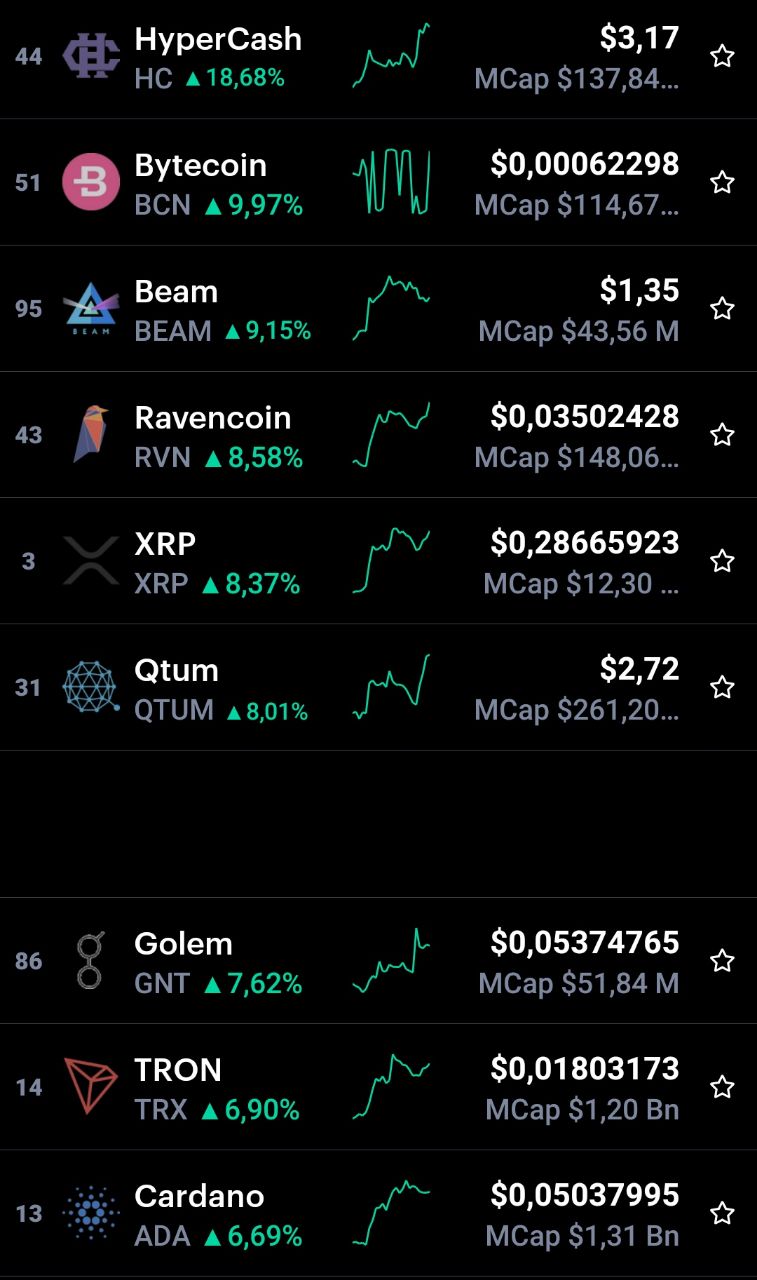Open the Golem GNT row
Viewport: 757px width, 1280px height.
378,960
